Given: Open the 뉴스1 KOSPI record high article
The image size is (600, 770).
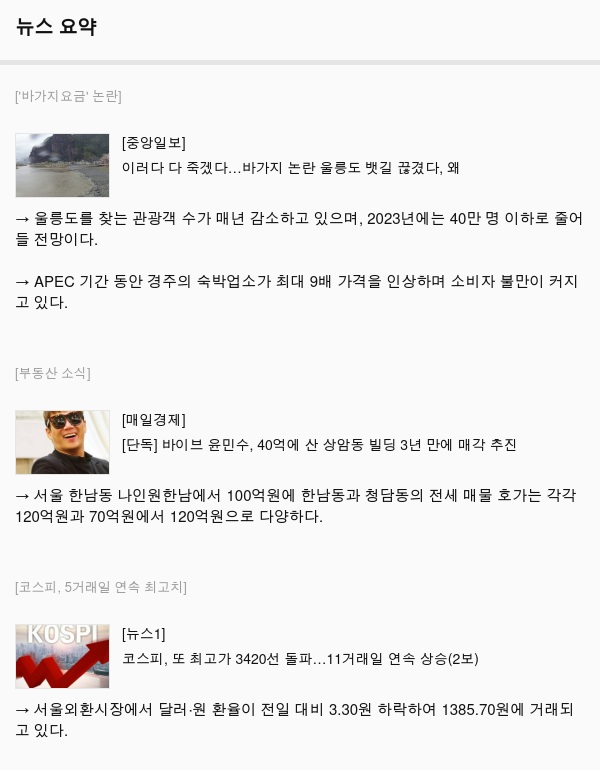Looking at the screenshot, I should click(x=300, y=658).
